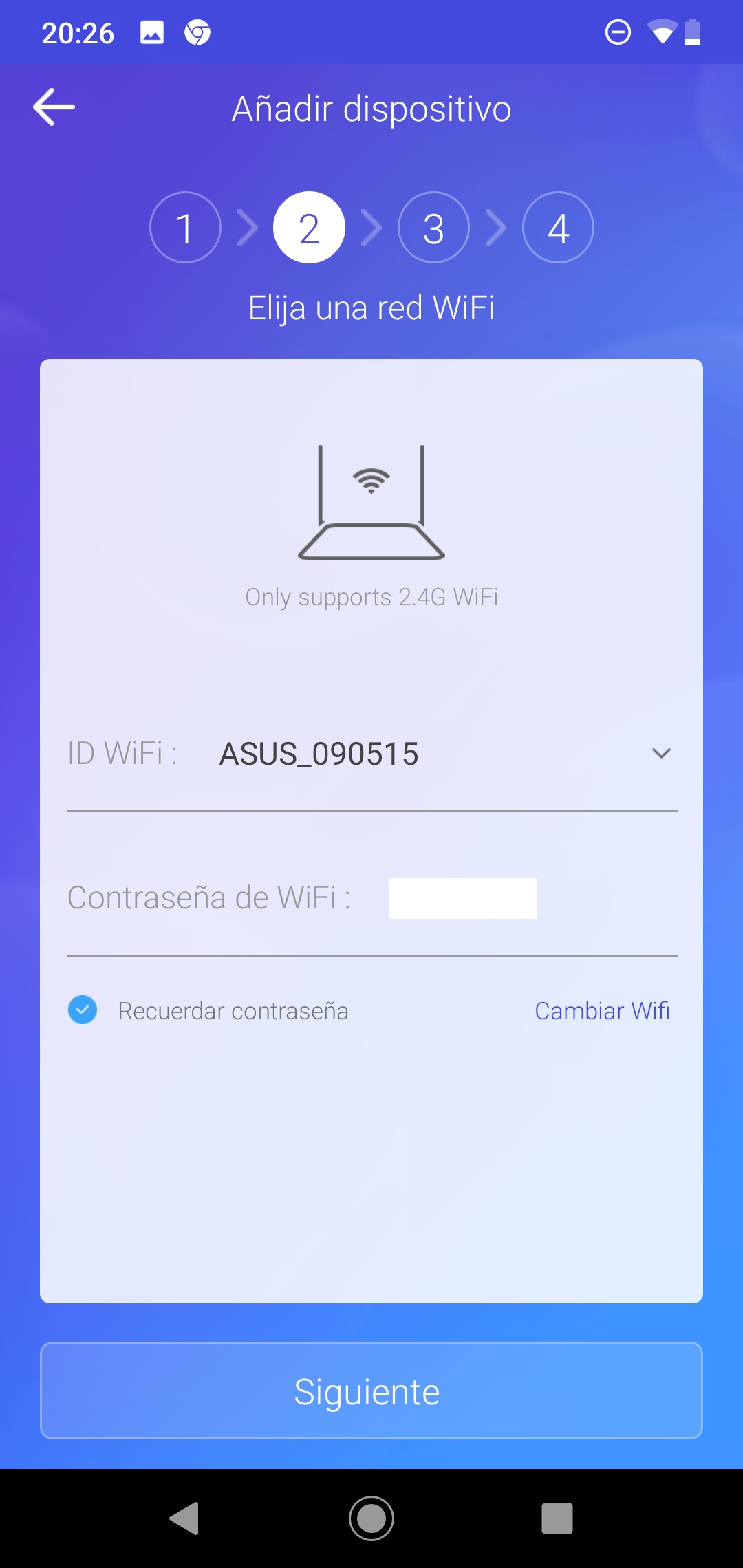Tap the system home button

pos(371,1518)
